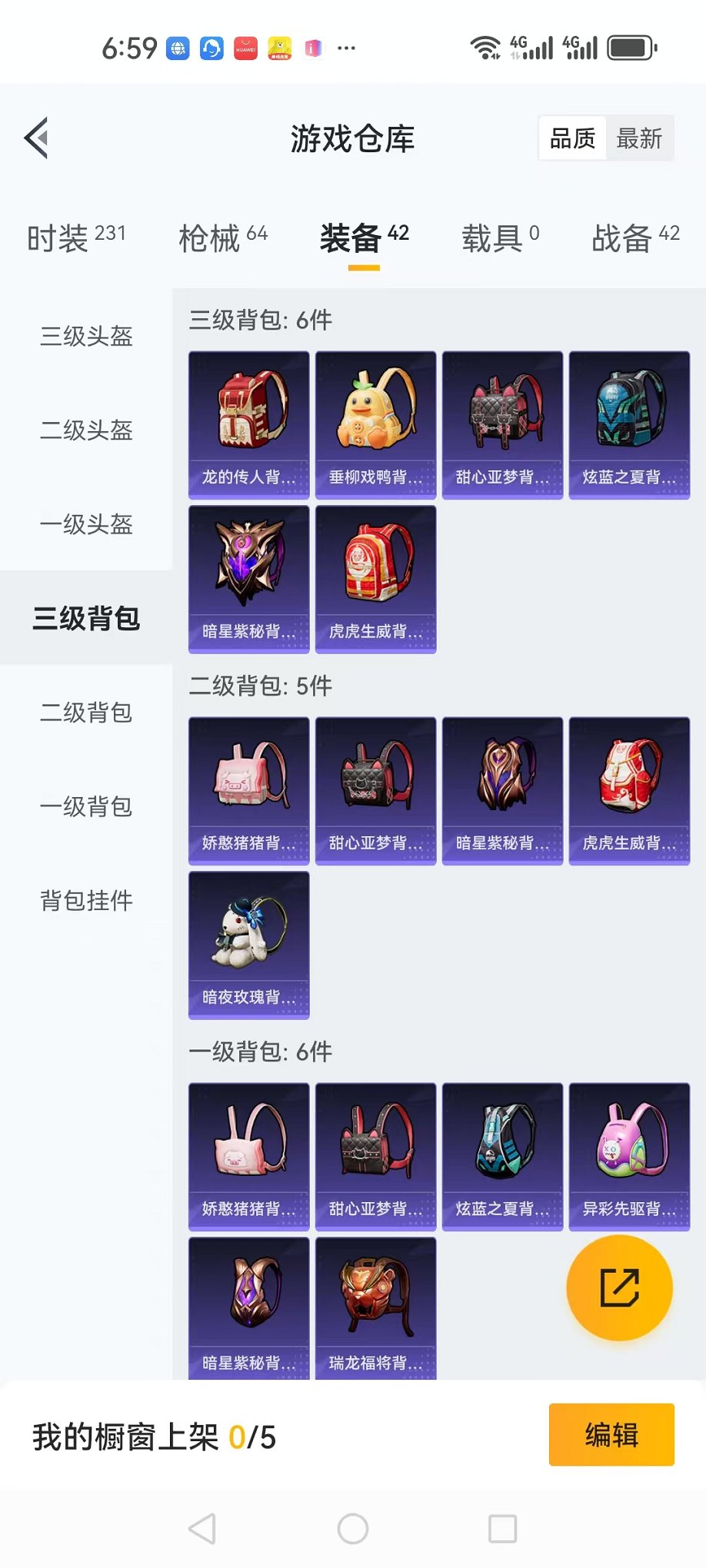706x1568 pixels.
Task: Select 三级头盔 in the side menu
Action: coord(86,336)
